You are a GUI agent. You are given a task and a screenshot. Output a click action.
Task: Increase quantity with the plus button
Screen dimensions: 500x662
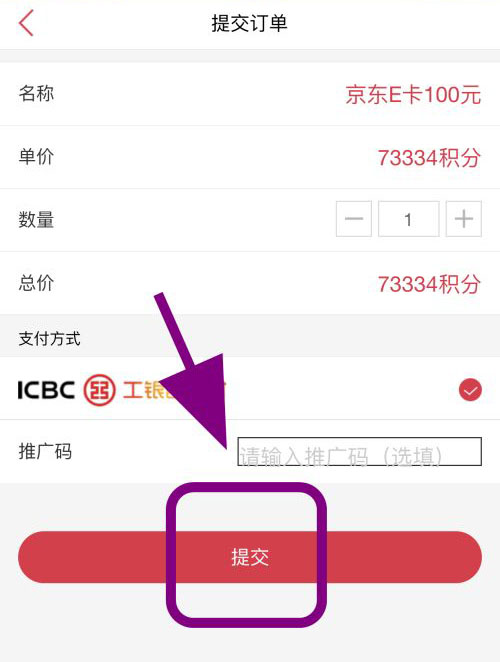(464, 219)
